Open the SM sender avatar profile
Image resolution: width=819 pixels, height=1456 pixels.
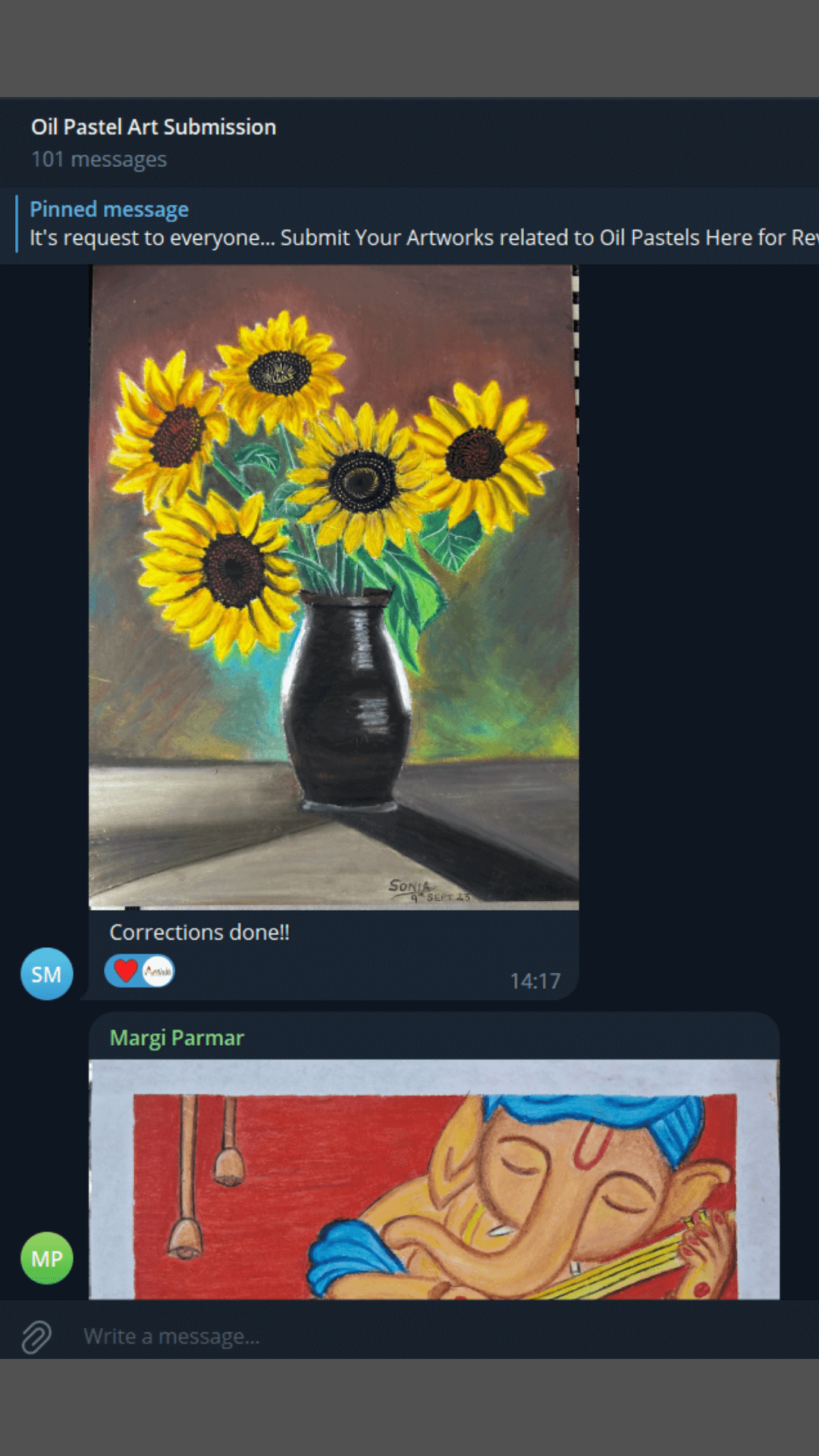coord(47,974)
